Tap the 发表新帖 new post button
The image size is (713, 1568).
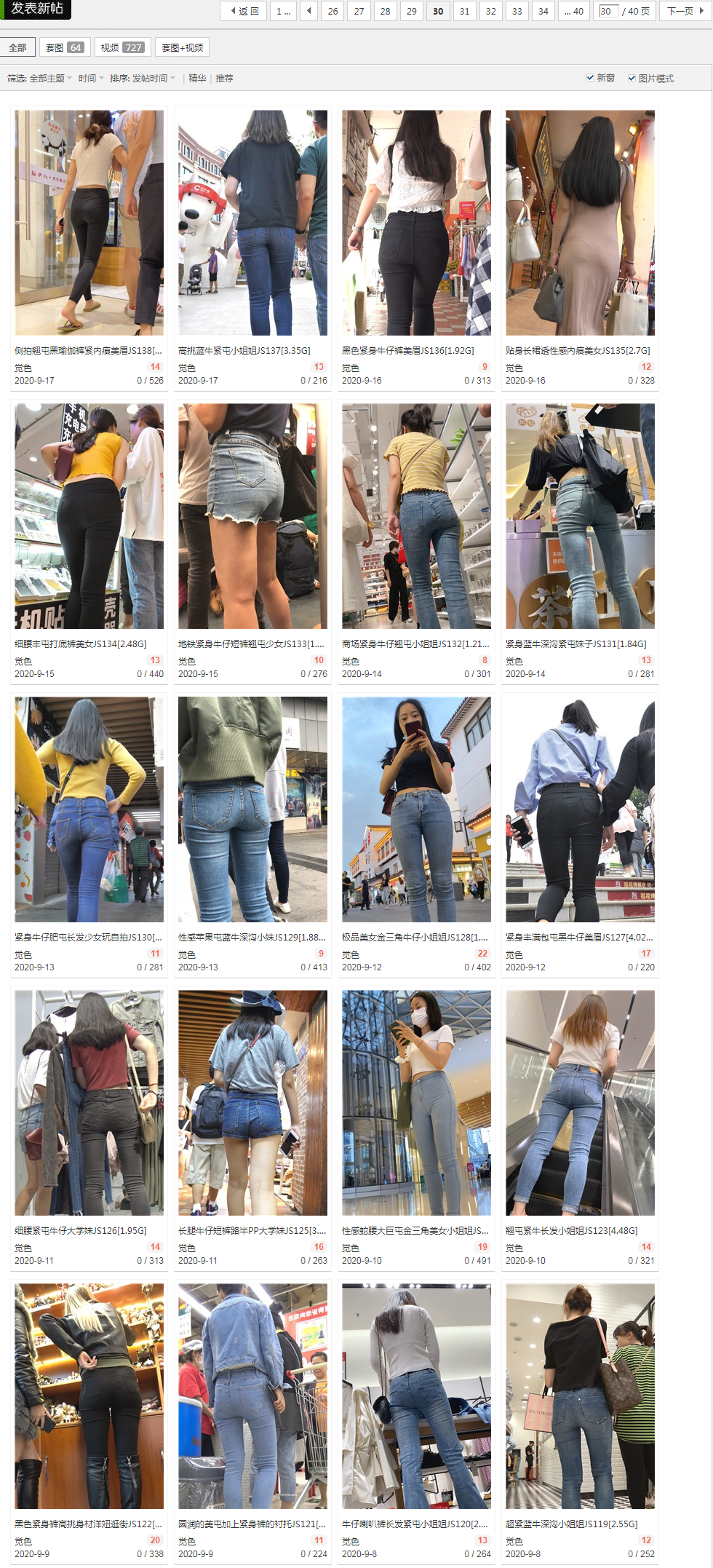(36, 9)
